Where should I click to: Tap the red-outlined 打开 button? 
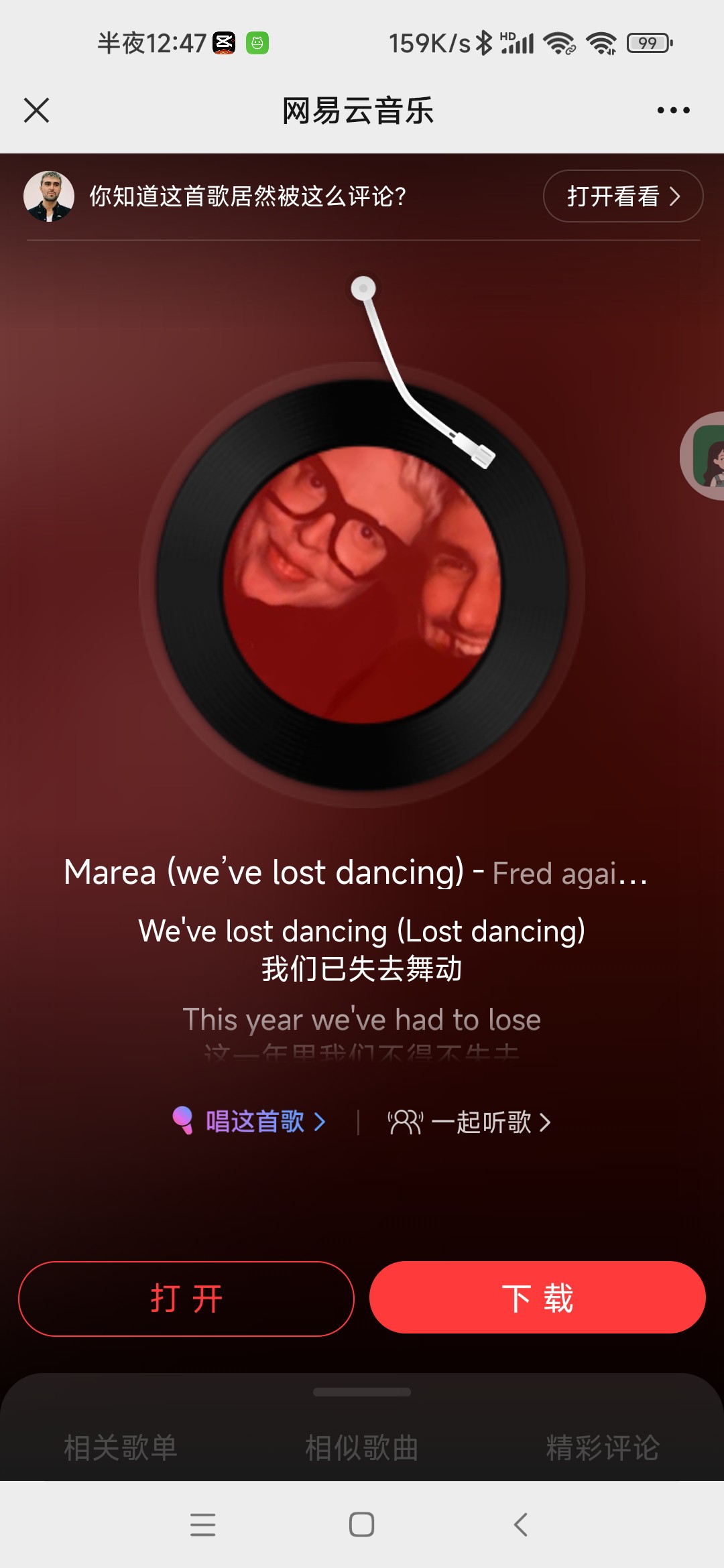pos(186,1299)
